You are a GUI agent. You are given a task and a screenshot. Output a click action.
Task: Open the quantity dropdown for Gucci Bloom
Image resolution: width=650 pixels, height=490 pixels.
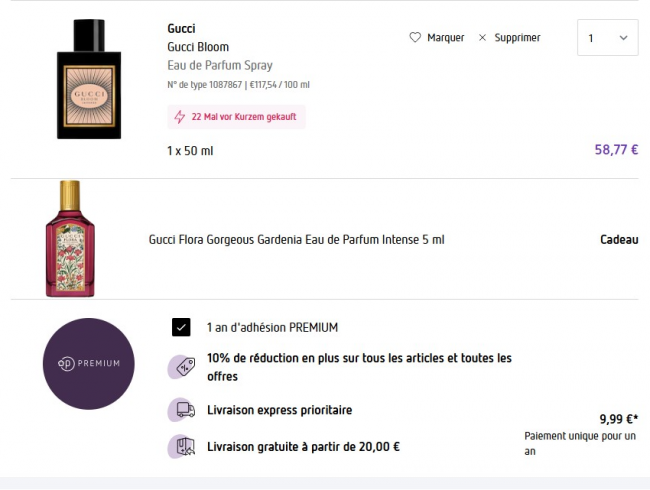[x=607, y=38]
